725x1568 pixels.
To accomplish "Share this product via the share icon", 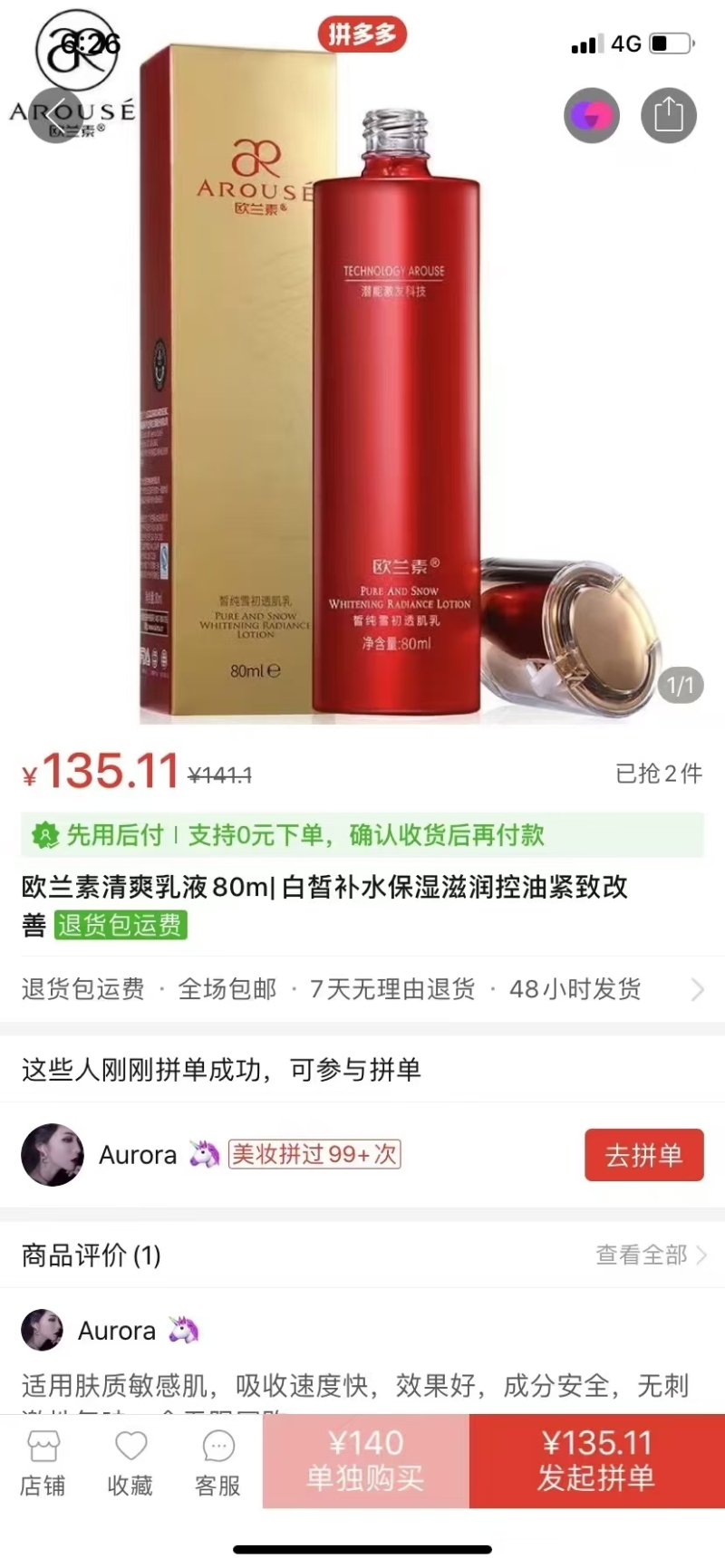I will click(x=668, y=115).
